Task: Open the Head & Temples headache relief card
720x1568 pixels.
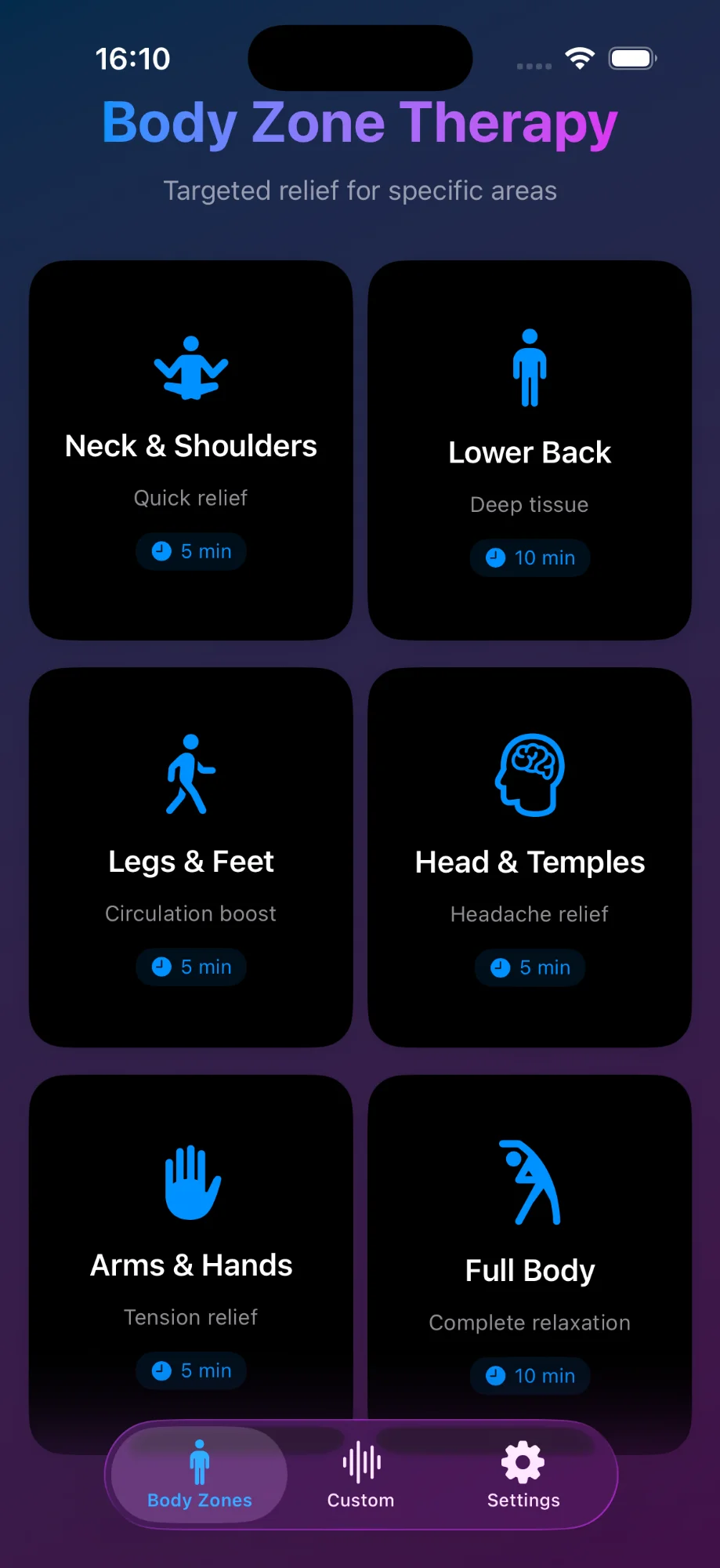Action: 530,858
